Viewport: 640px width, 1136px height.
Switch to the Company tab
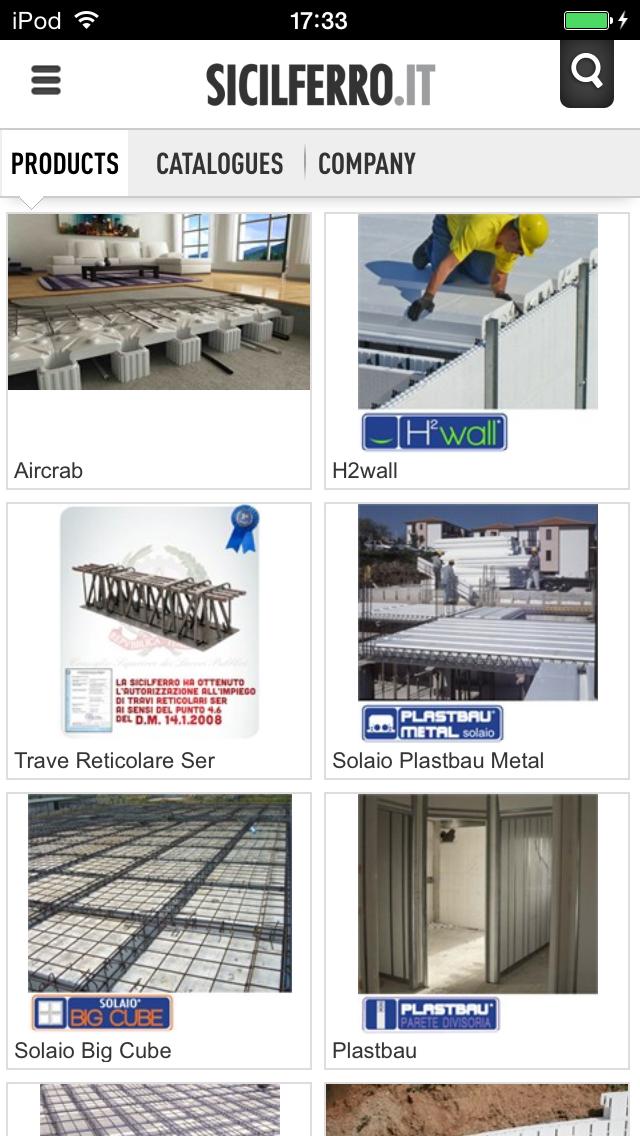366,163
